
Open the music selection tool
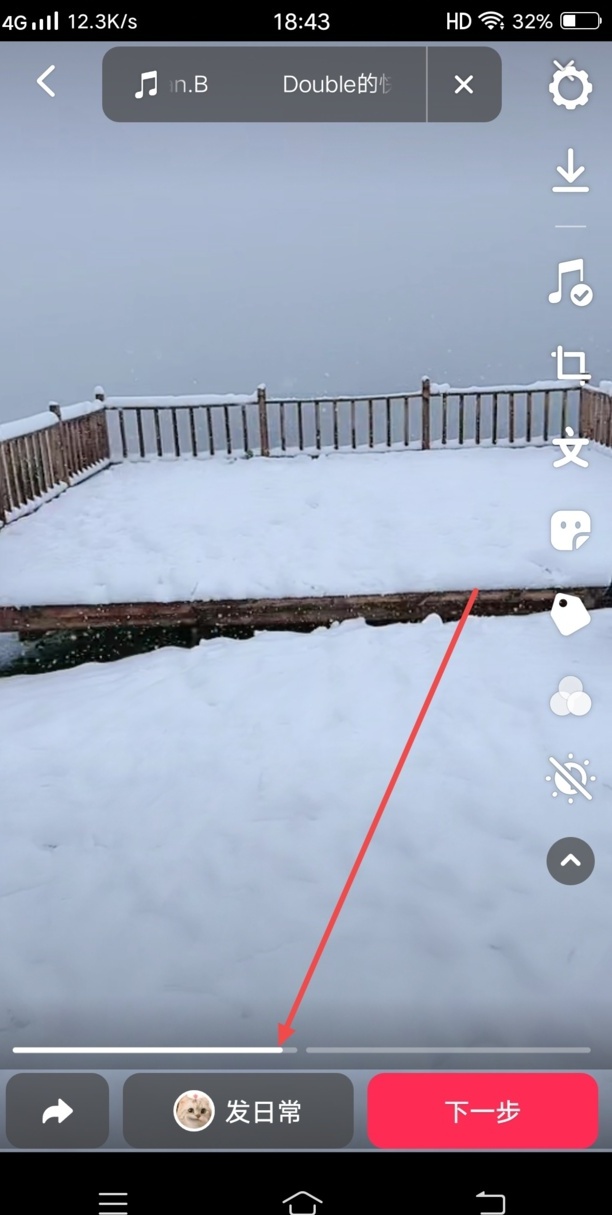pyautogui.click(x=570, y=282)
